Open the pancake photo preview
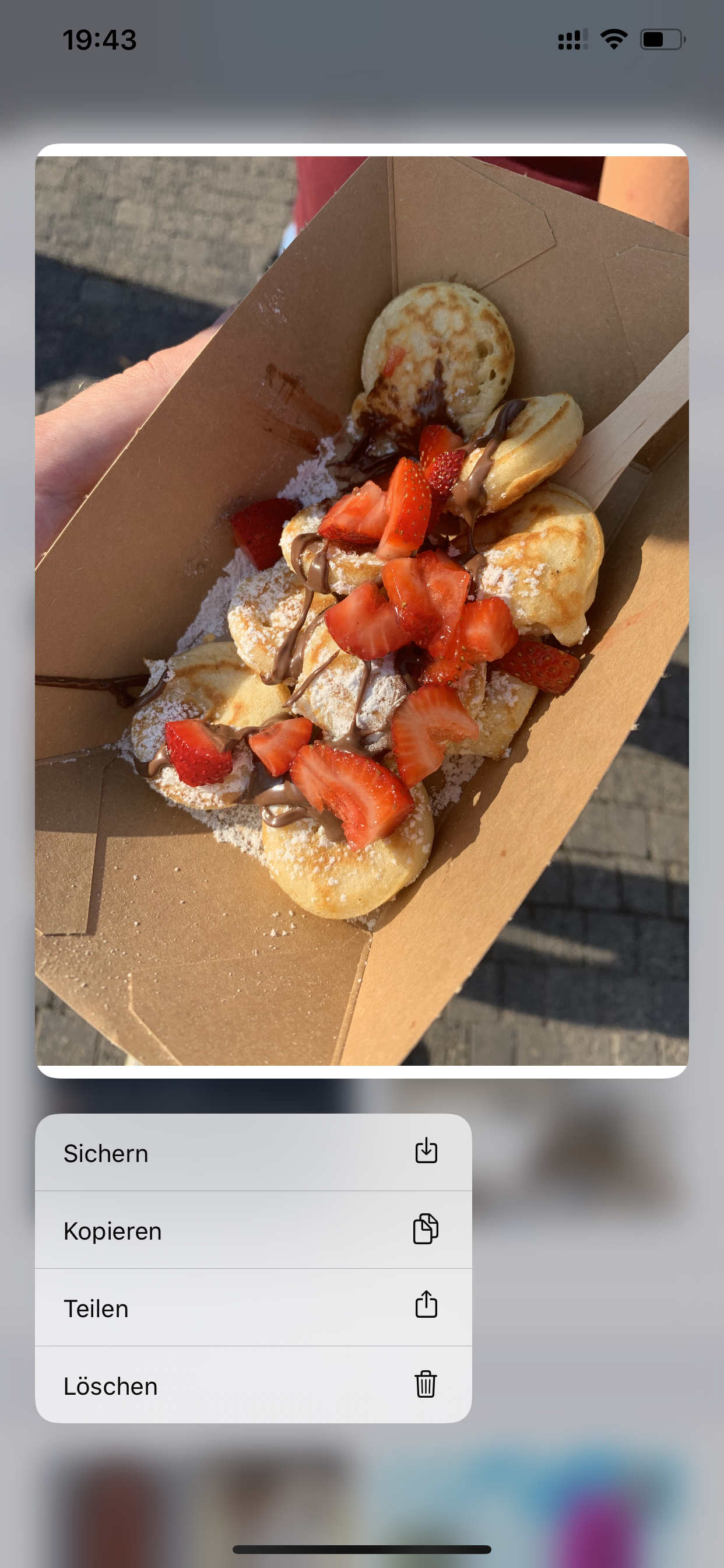724x1568 pixels. tap(362, 611)
